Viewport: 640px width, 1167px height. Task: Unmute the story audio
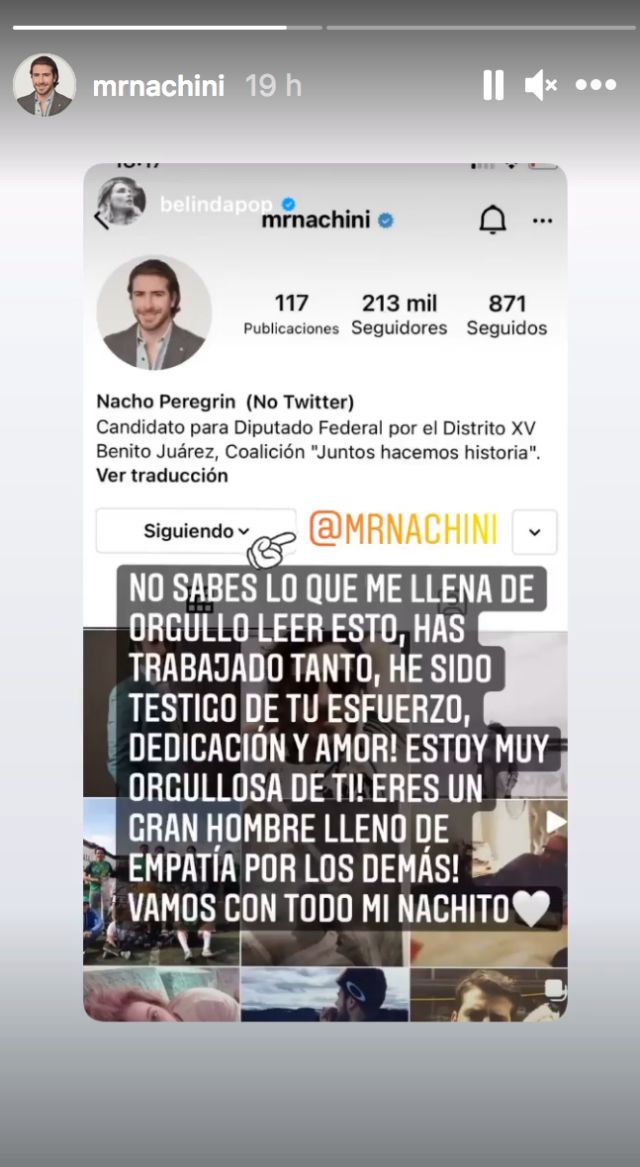tap(541, 86)
